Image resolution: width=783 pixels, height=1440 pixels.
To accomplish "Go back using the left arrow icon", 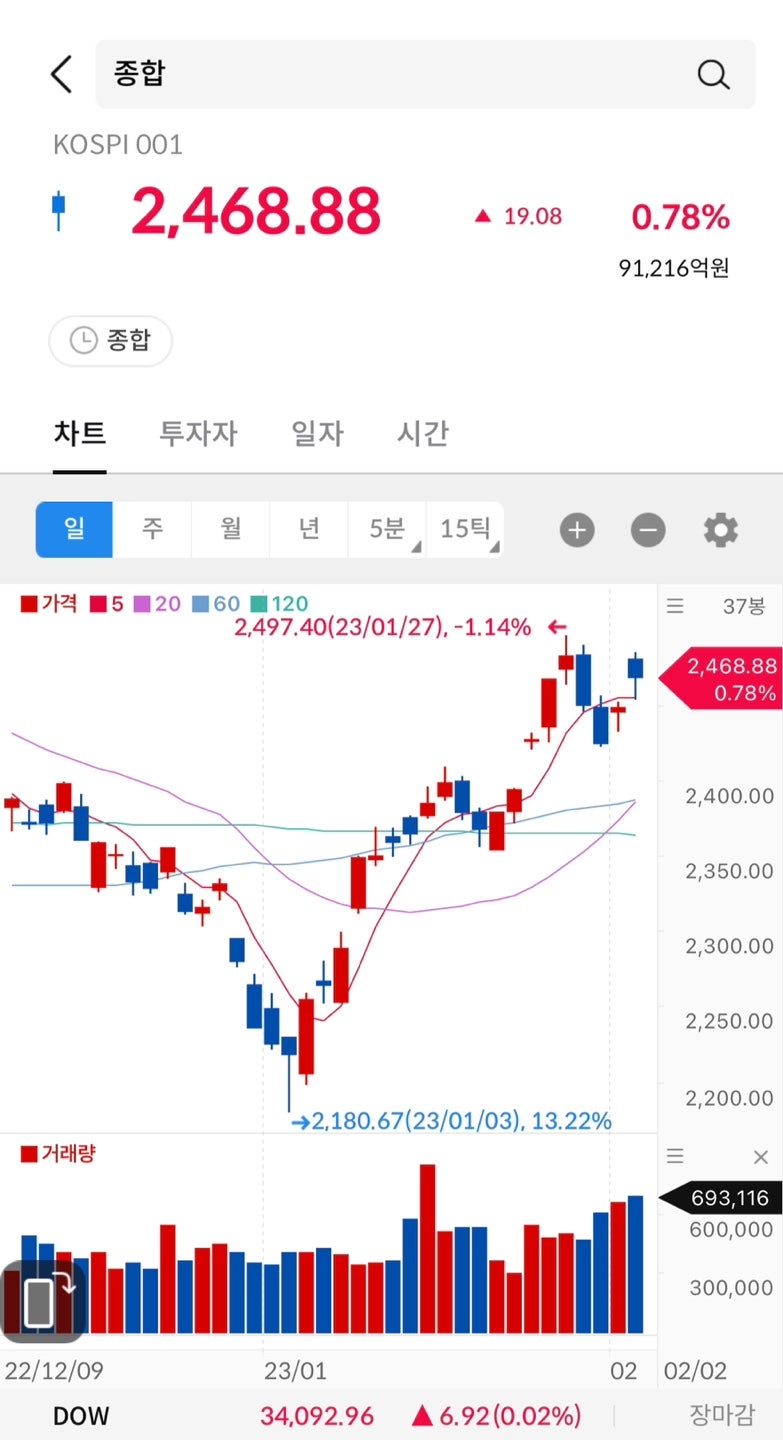I will tap(60, 73).
